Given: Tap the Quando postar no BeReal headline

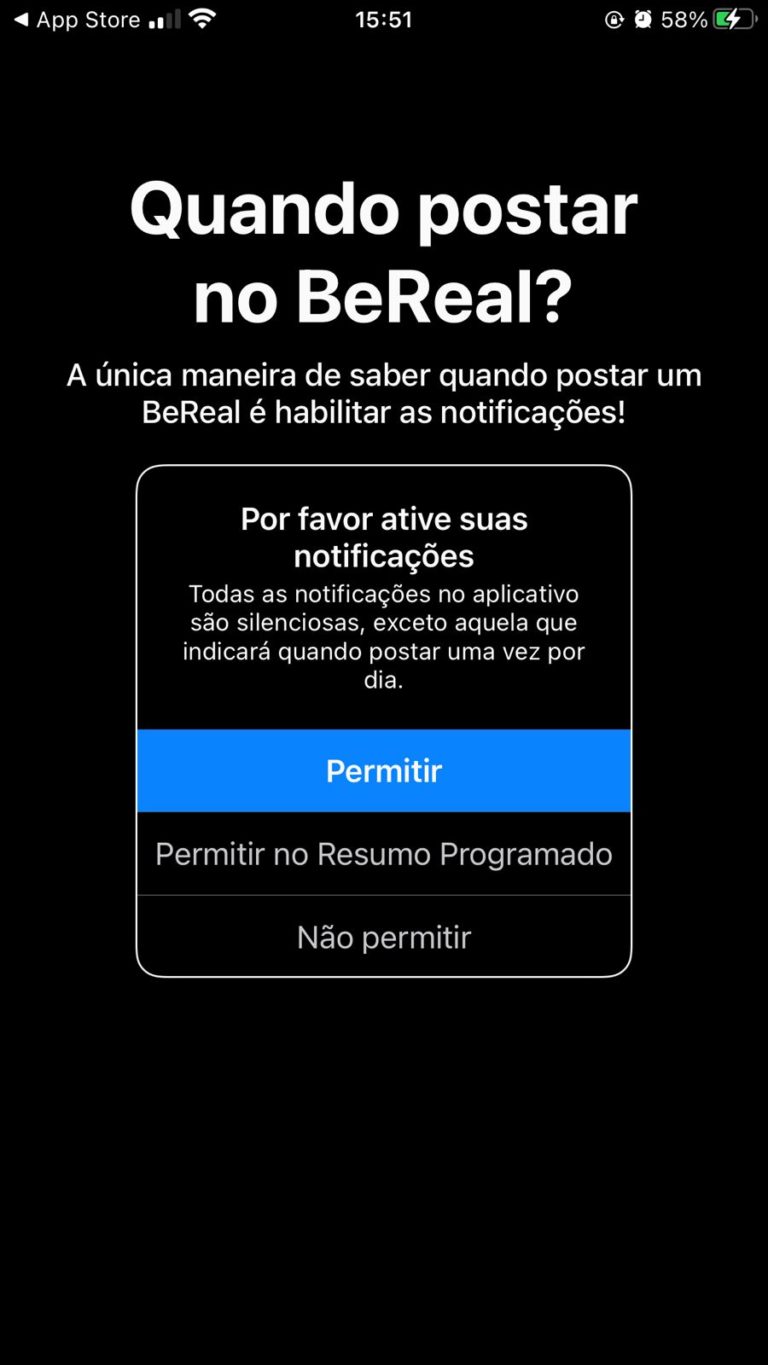Looking at the screenshot, I should tap(384, 250).
